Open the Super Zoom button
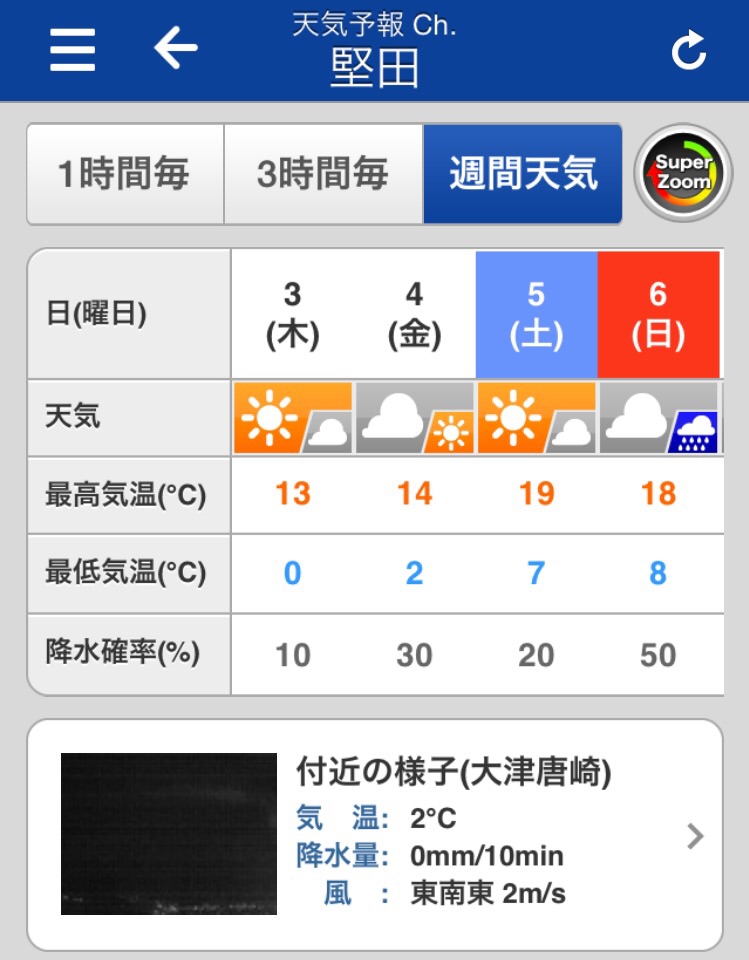This screenshot has width=749, height=960. pos(684,173)
